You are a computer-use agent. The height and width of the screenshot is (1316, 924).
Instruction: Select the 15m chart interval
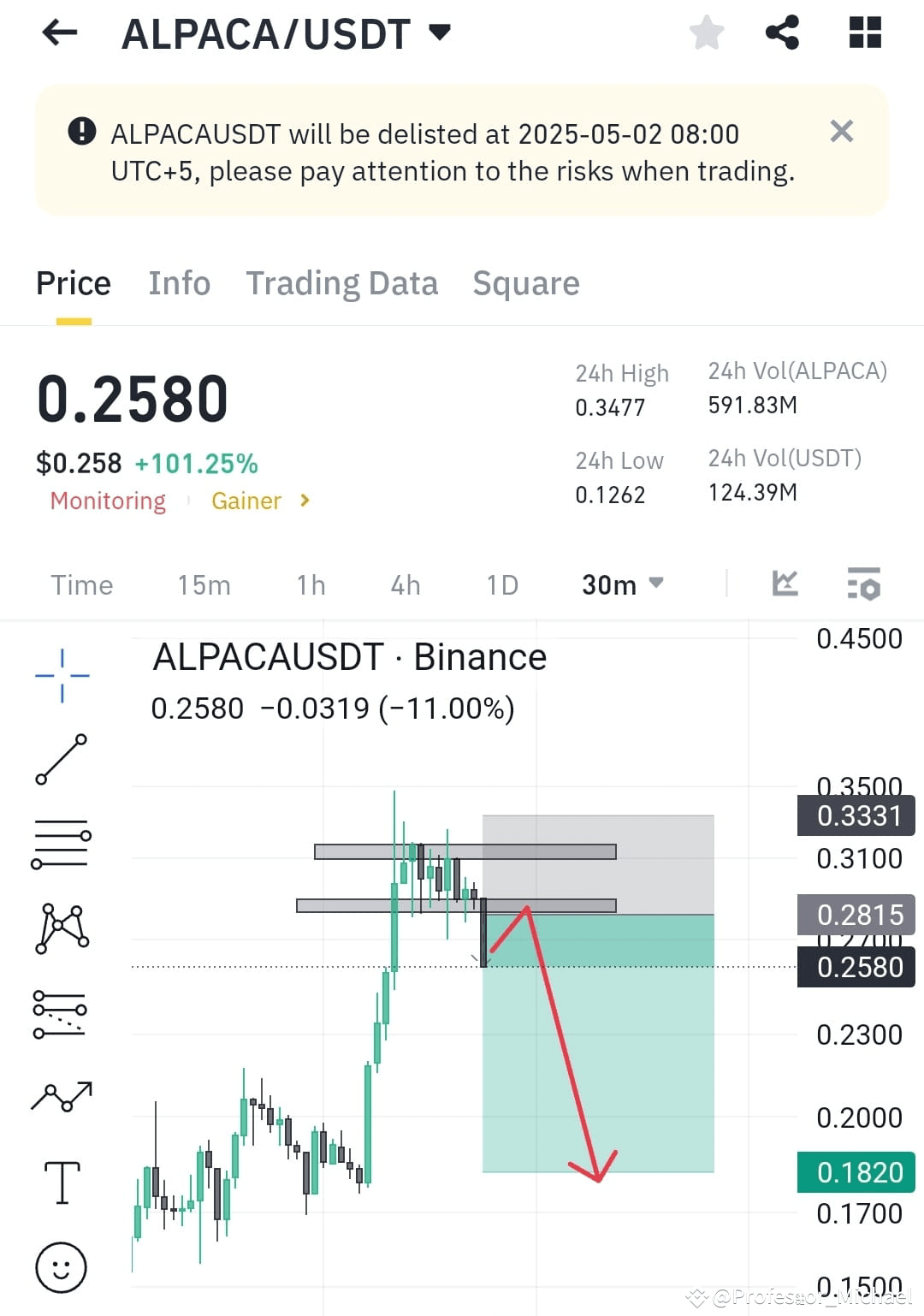click(x=204, y=584)
